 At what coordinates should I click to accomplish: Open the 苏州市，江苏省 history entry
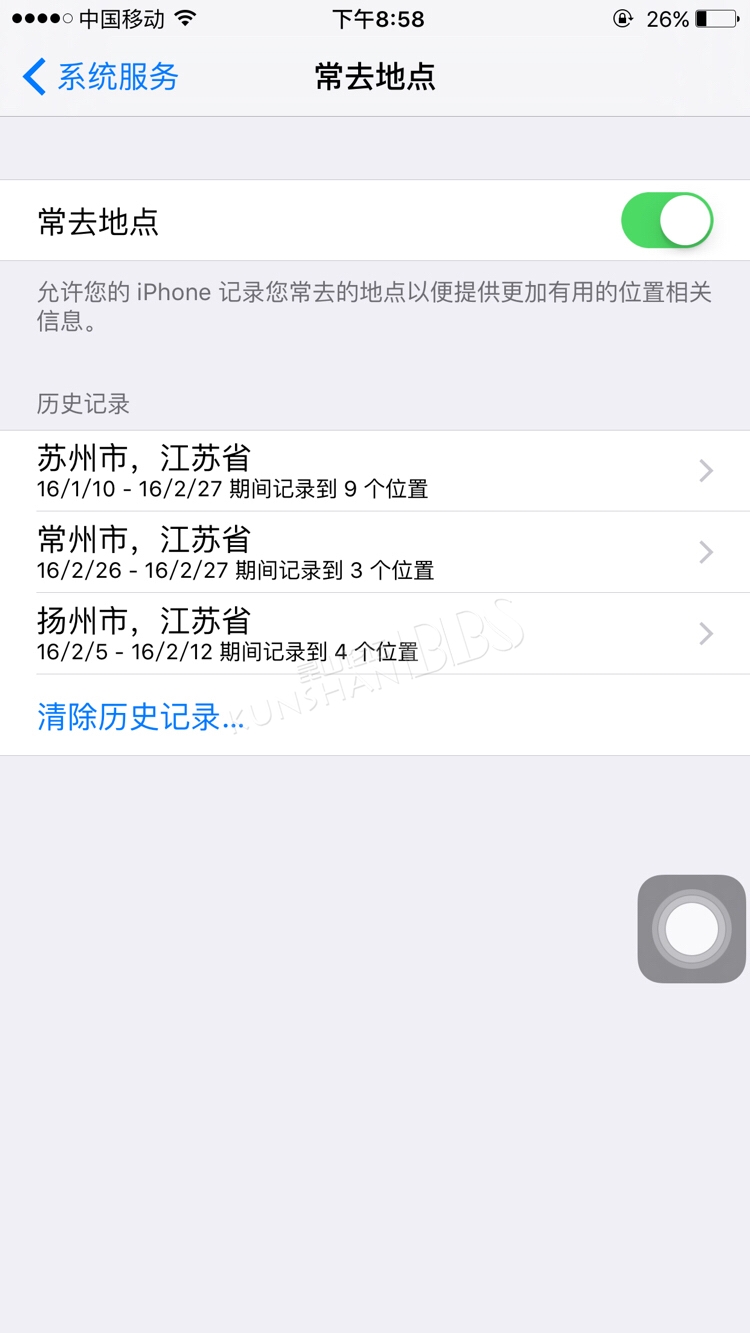point(375,471)
